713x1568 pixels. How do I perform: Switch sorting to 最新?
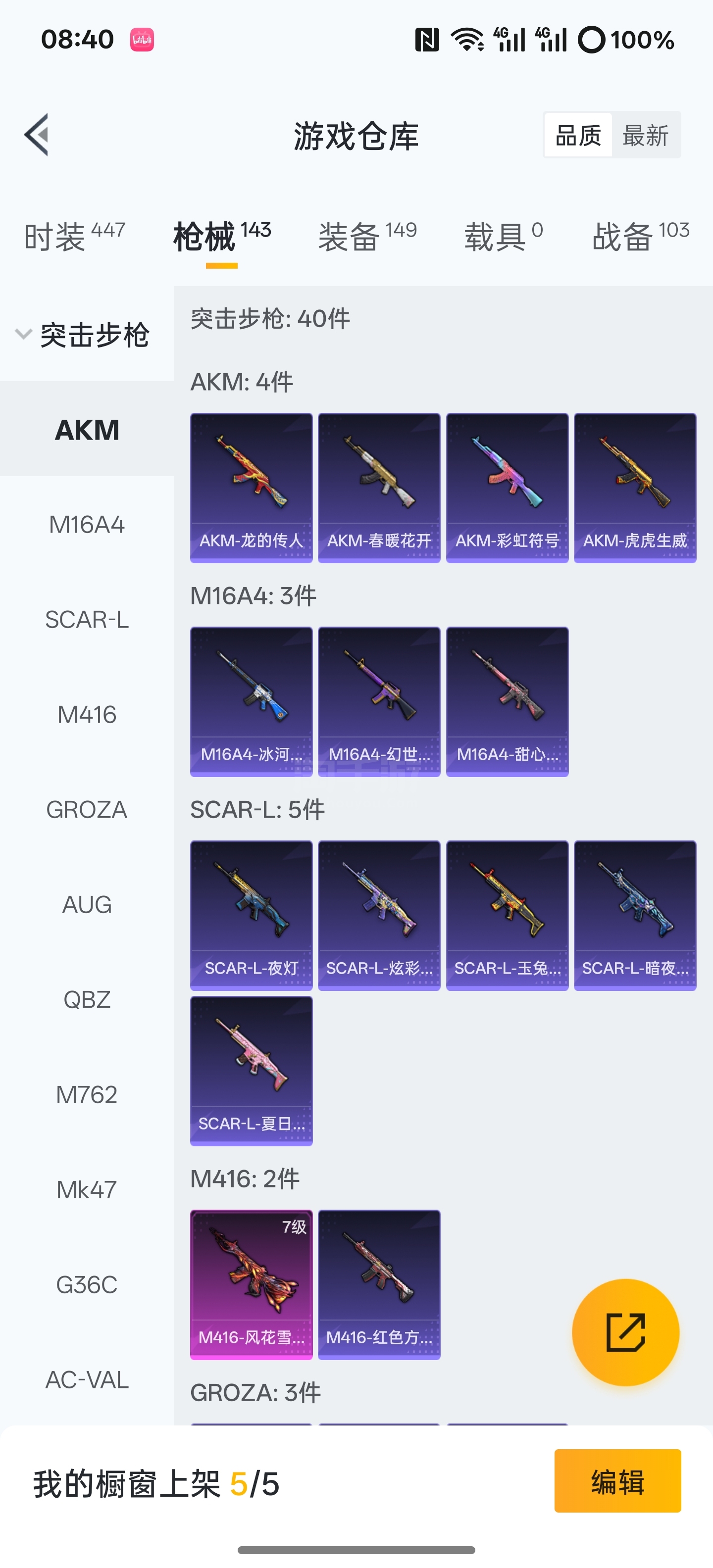(646, 135)
